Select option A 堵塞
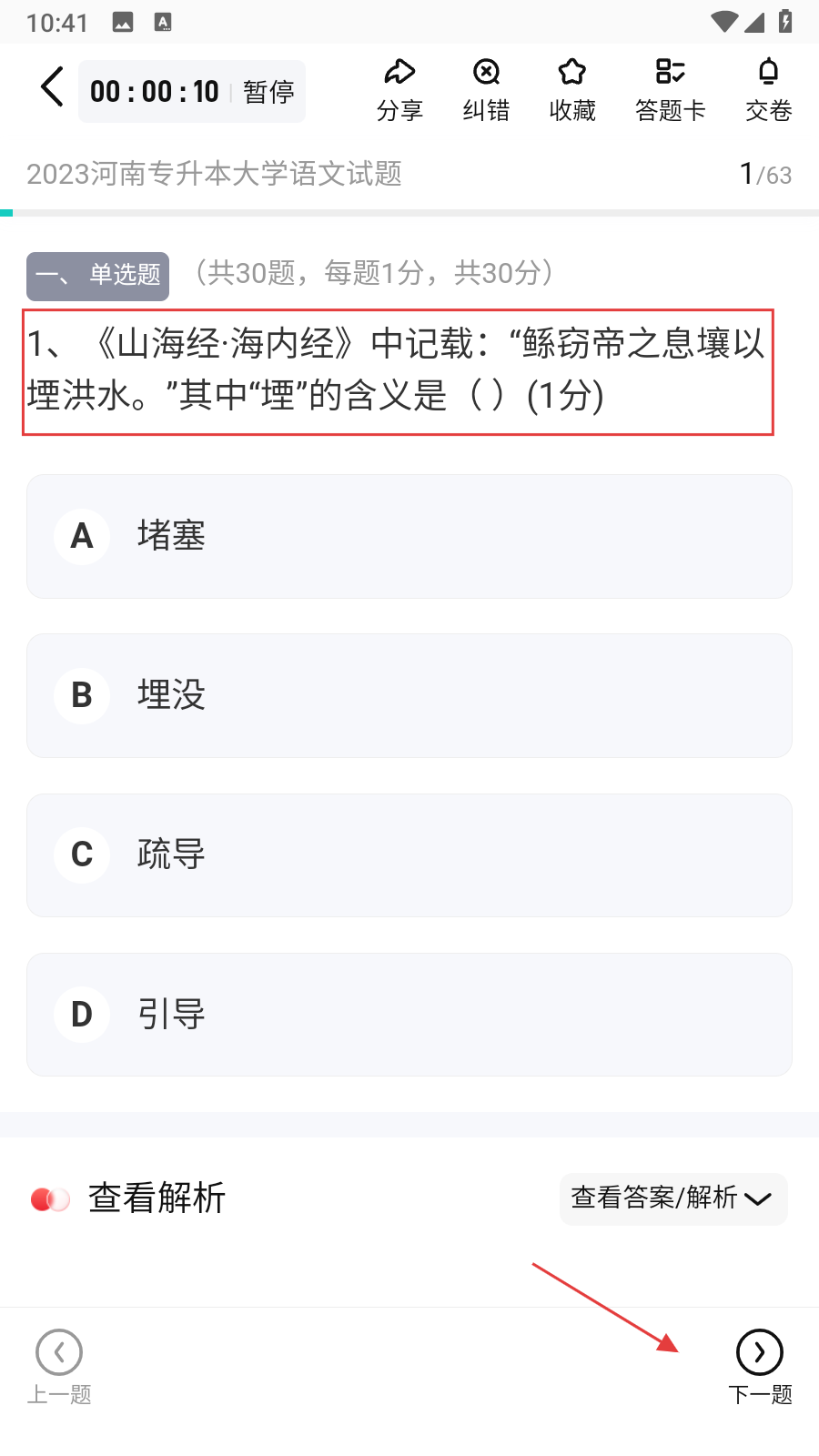The image size is (819, 1456). pyautogui.click(x=409, y=536)
